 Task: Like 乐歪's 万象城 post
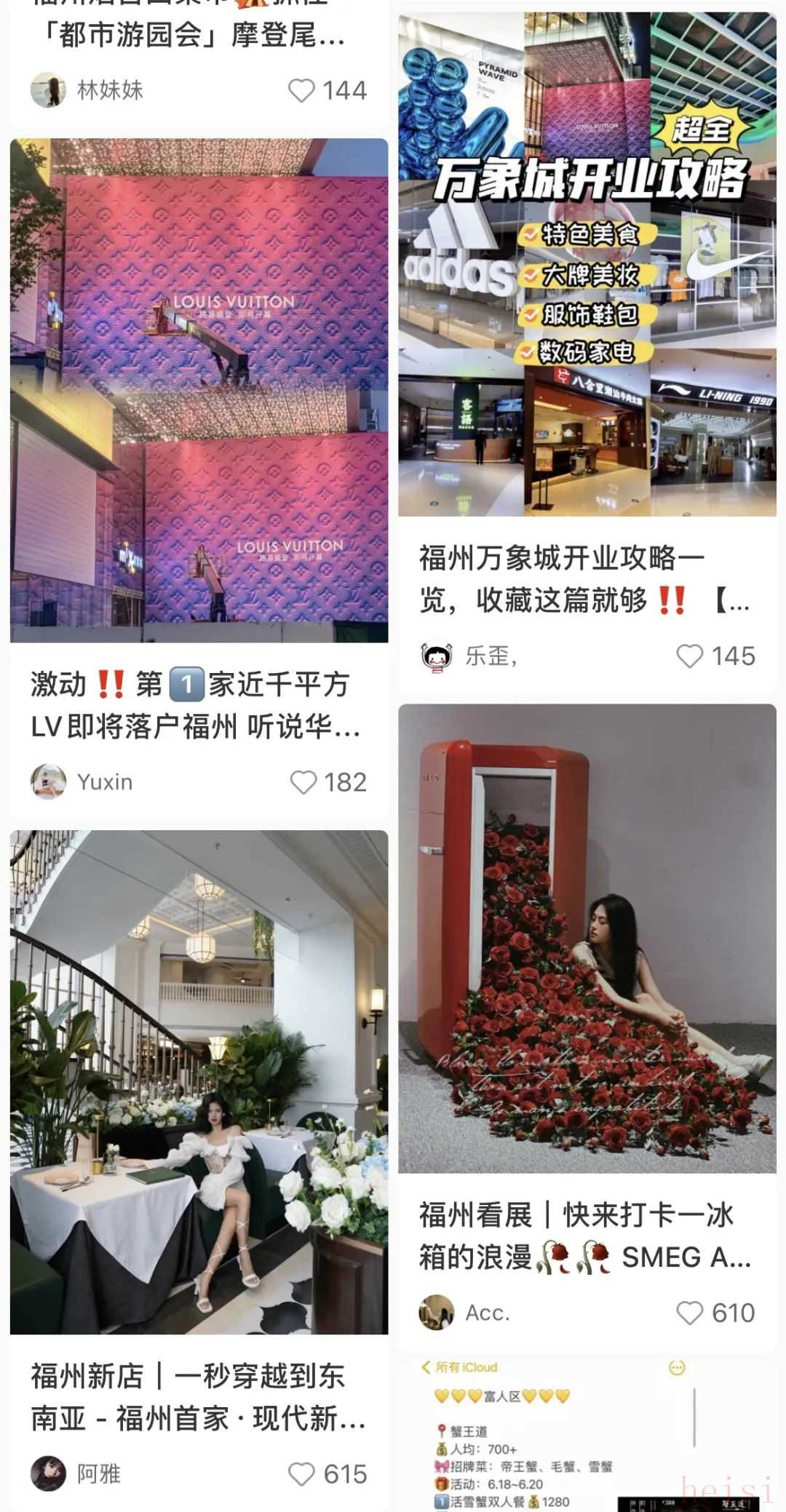[x=689, y=656]
